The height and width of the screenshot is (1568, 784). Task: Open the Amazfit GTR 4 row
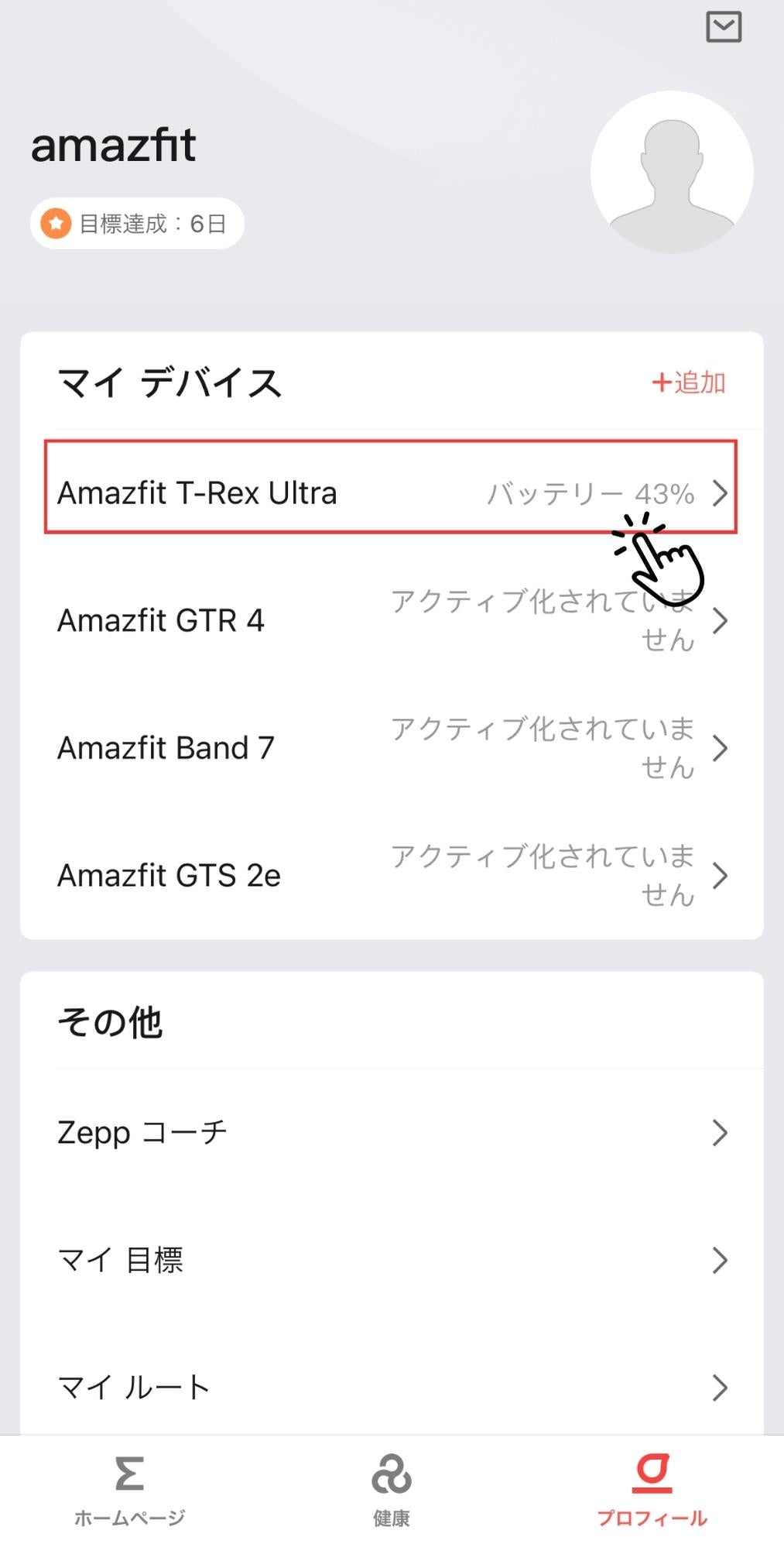coord(392,620)
